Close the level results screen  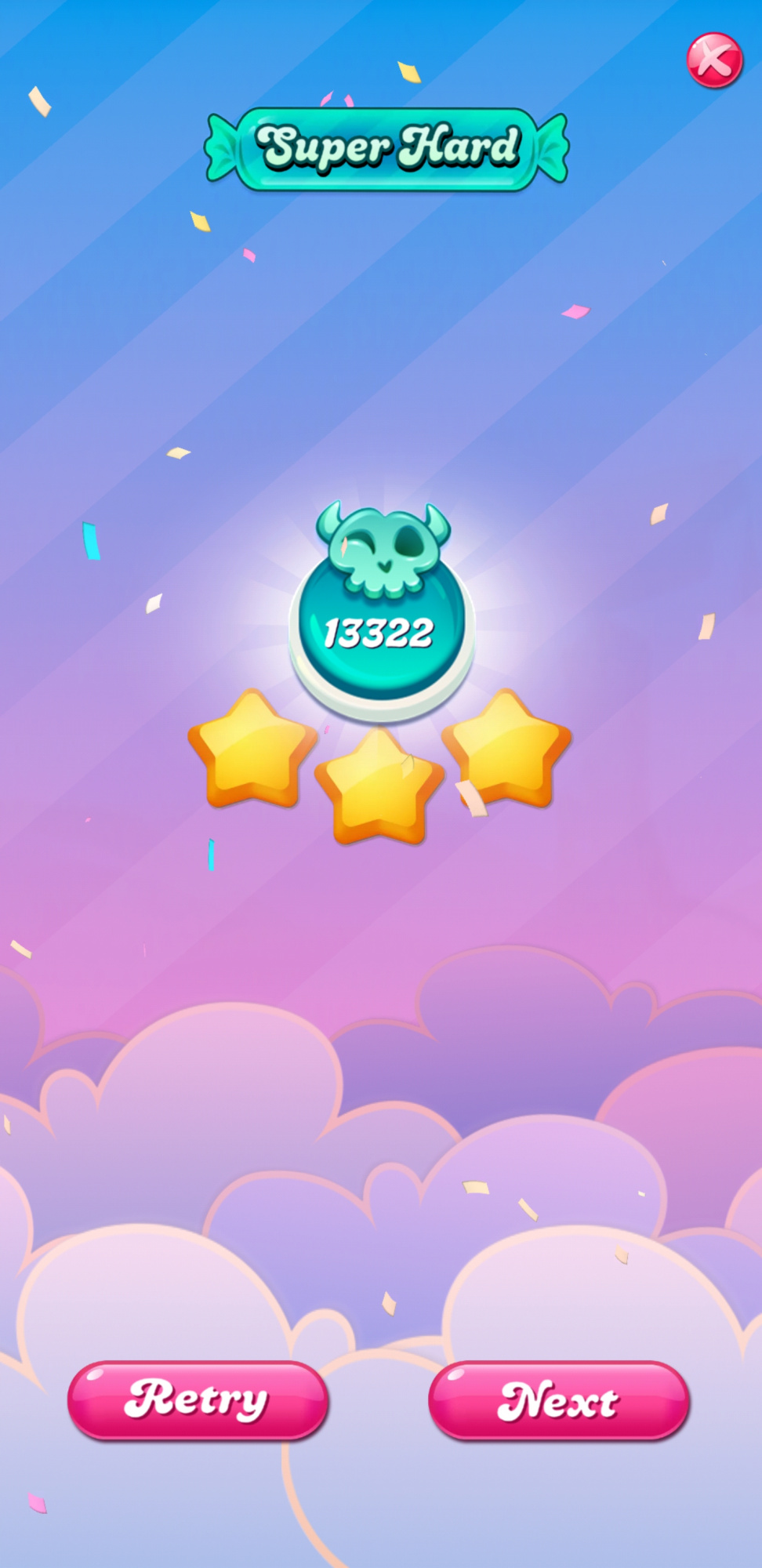coord(714,60)
